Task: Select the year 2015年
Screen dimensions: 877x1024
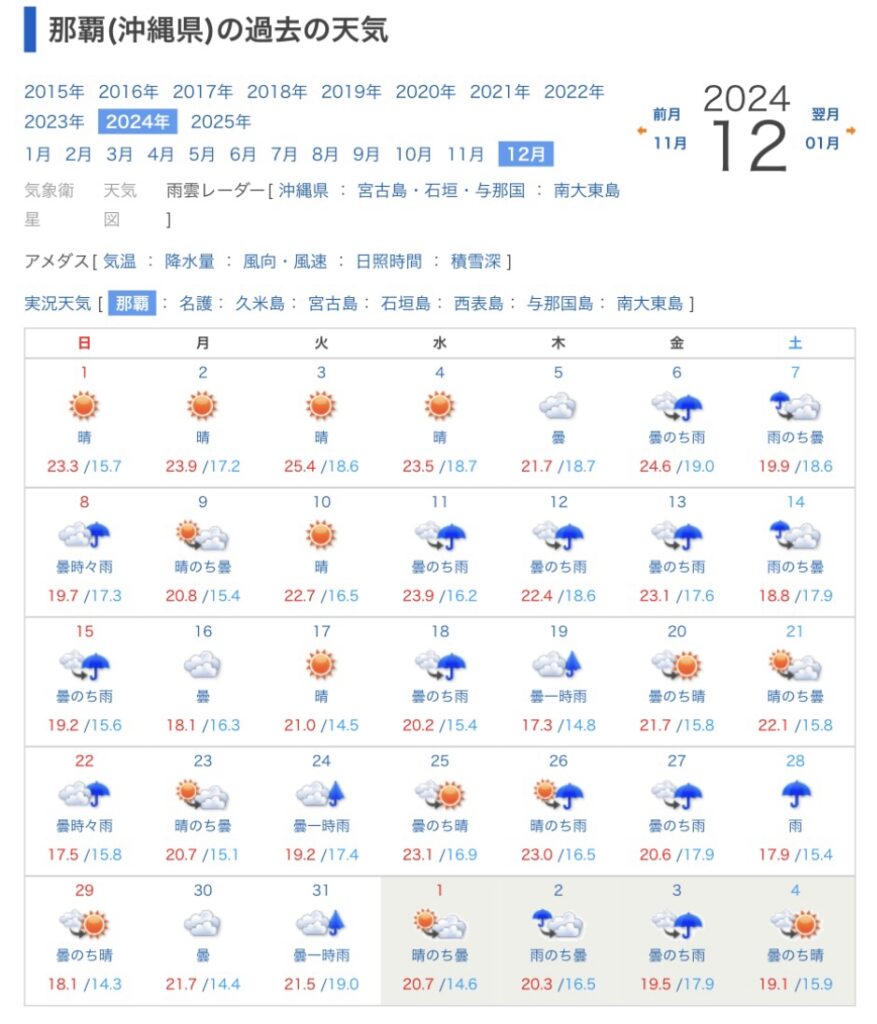Action: tap(54, 92)
